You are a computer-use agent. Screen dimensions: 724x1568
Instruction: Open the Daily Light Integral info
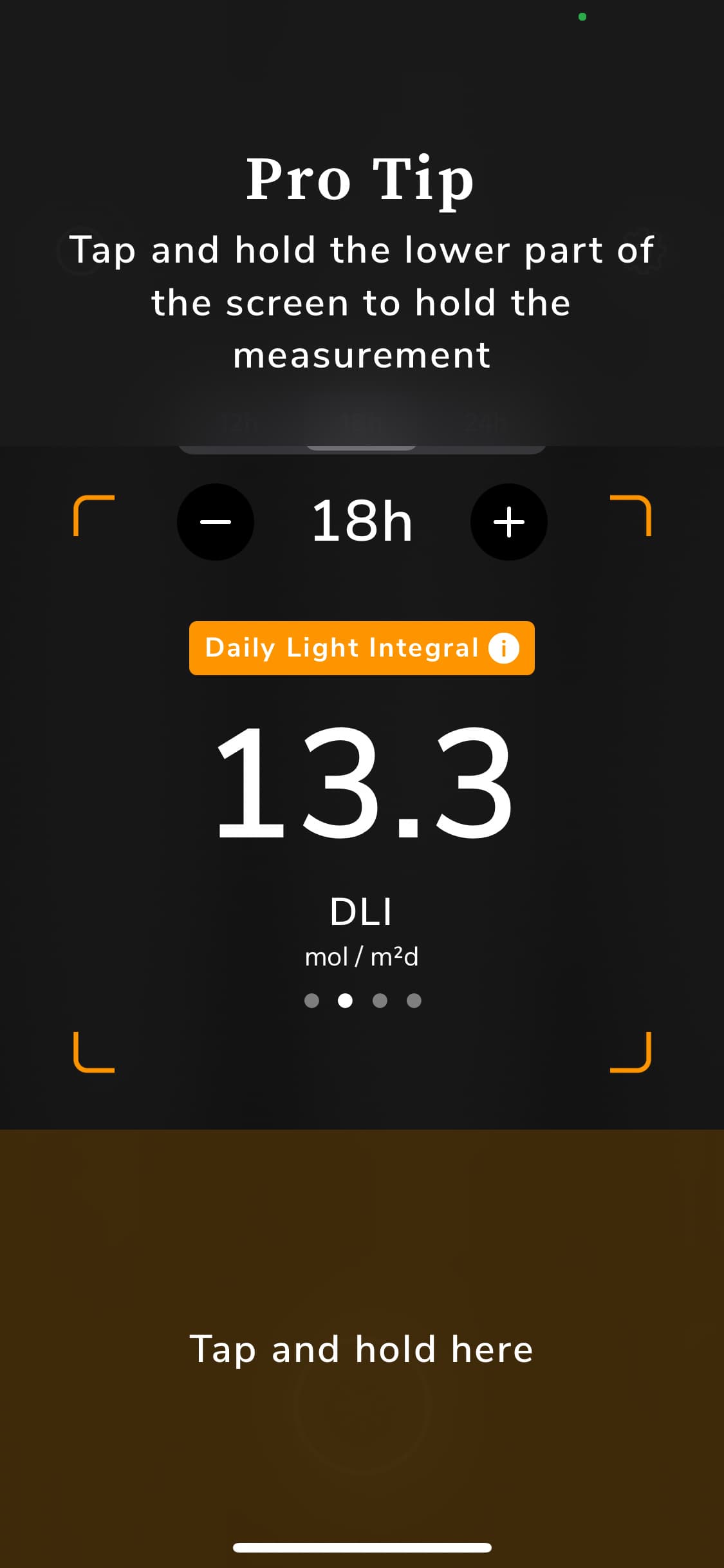(503, 648)
